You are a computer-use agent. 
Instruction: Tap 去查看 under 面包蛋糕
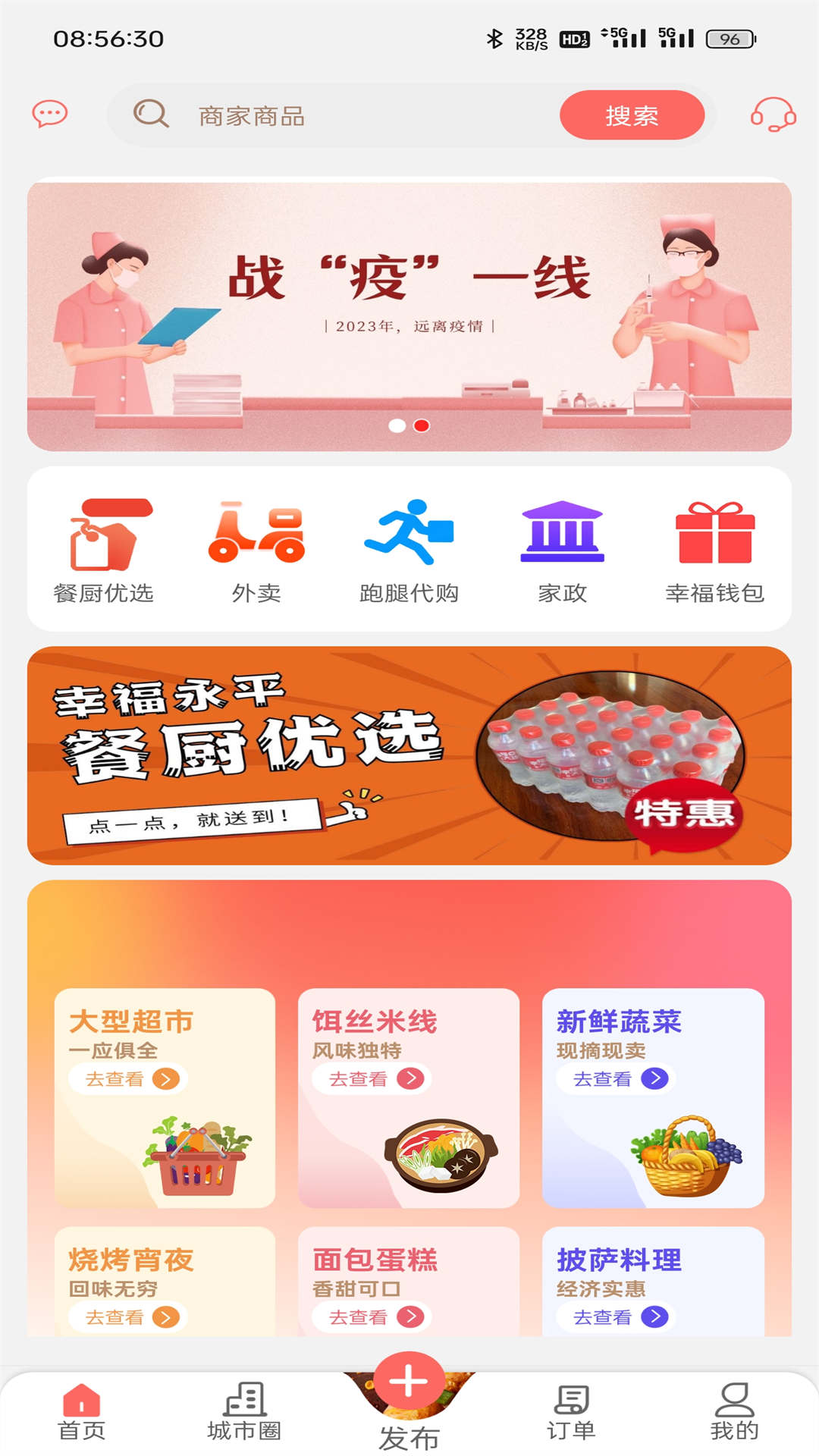372,1317
